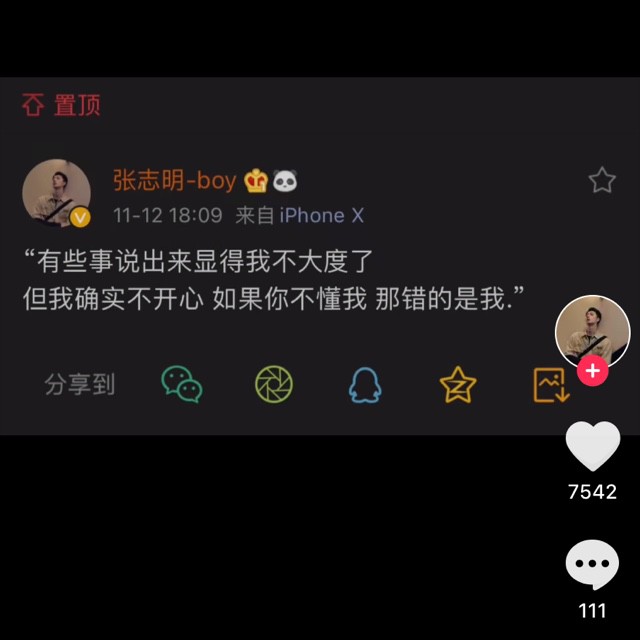Like this video with the heart

coord(593,446)
